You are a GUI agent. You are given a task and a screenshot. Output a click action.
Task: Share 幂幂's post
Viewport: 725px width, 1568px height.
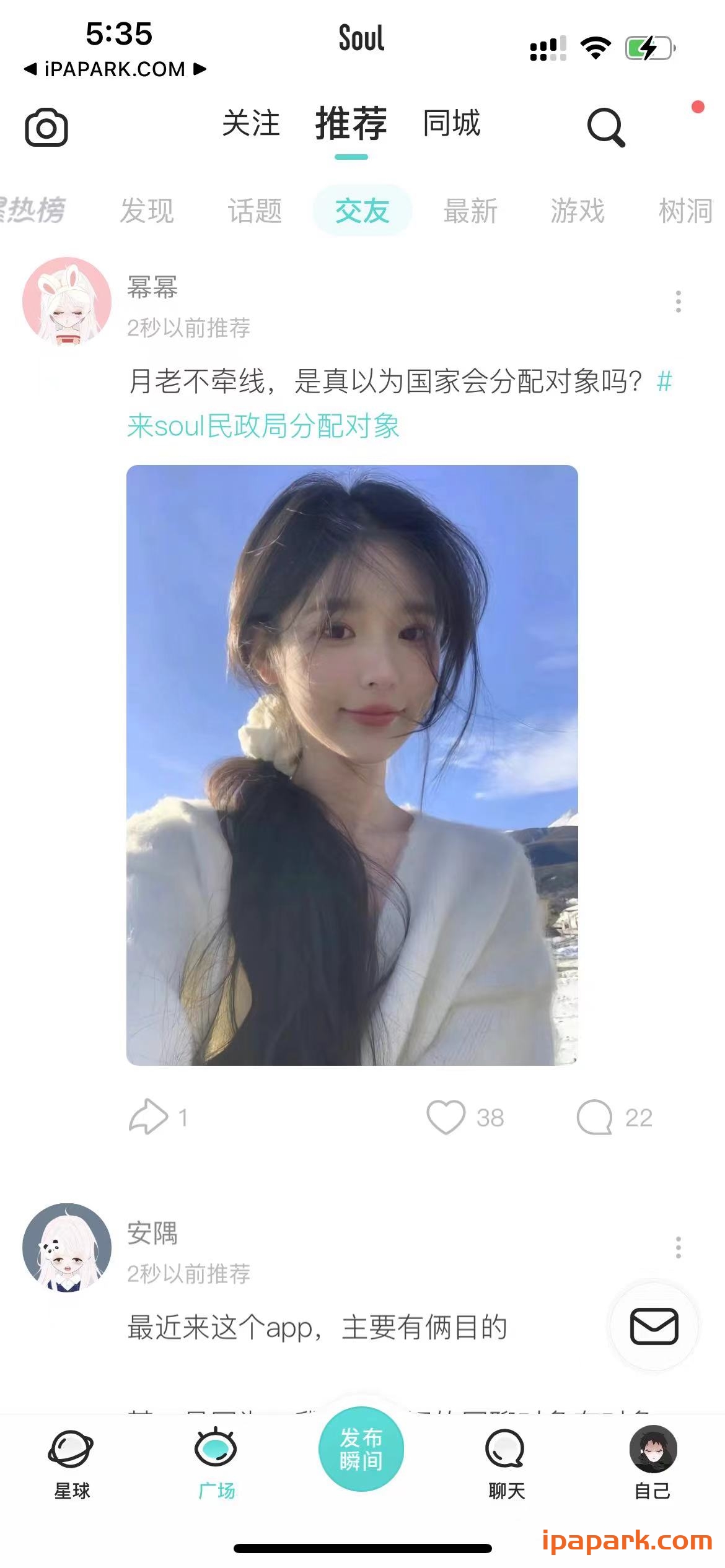149,1117
